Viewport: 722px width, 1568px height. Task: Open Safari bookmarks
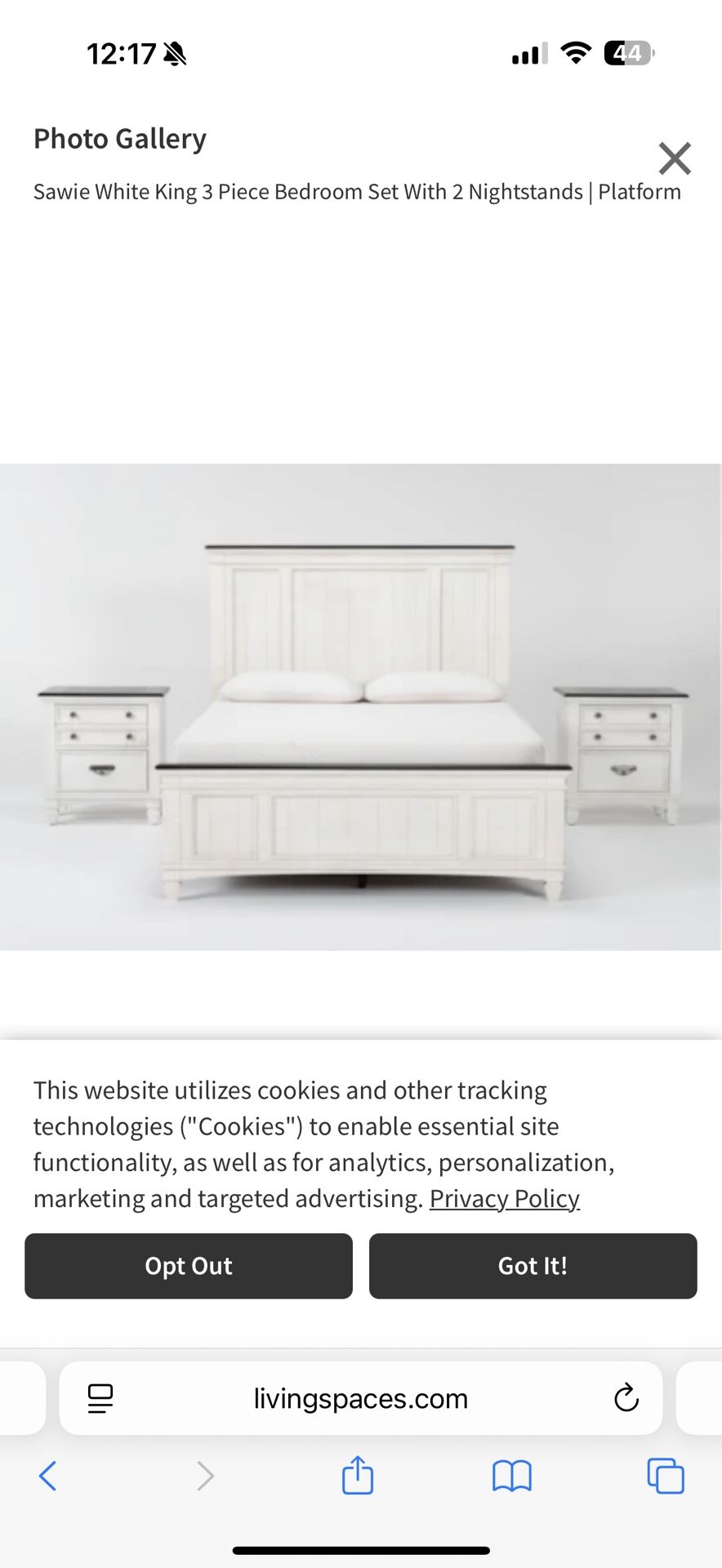click(x=512, y=1477)
